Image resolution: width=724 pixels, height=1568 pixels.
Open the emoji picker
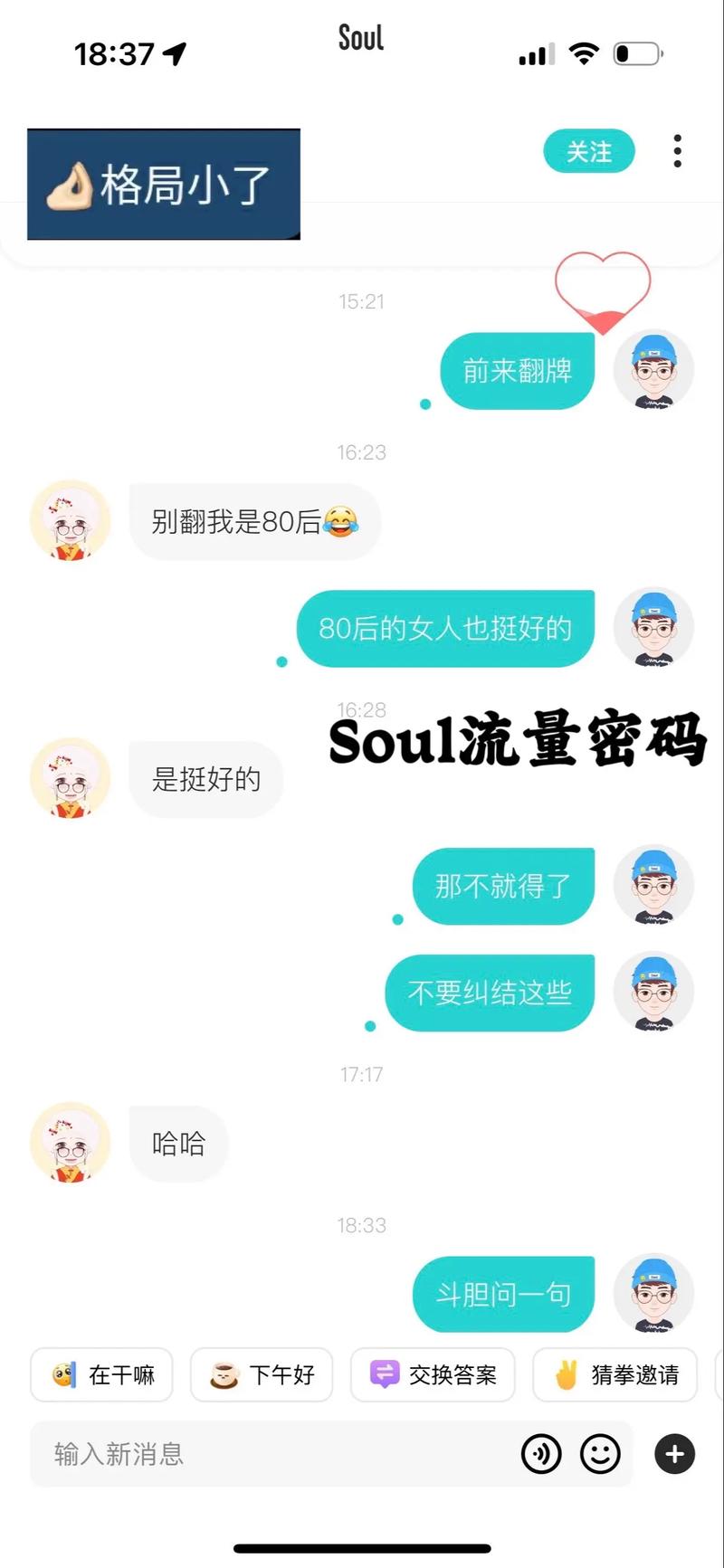600,1454
